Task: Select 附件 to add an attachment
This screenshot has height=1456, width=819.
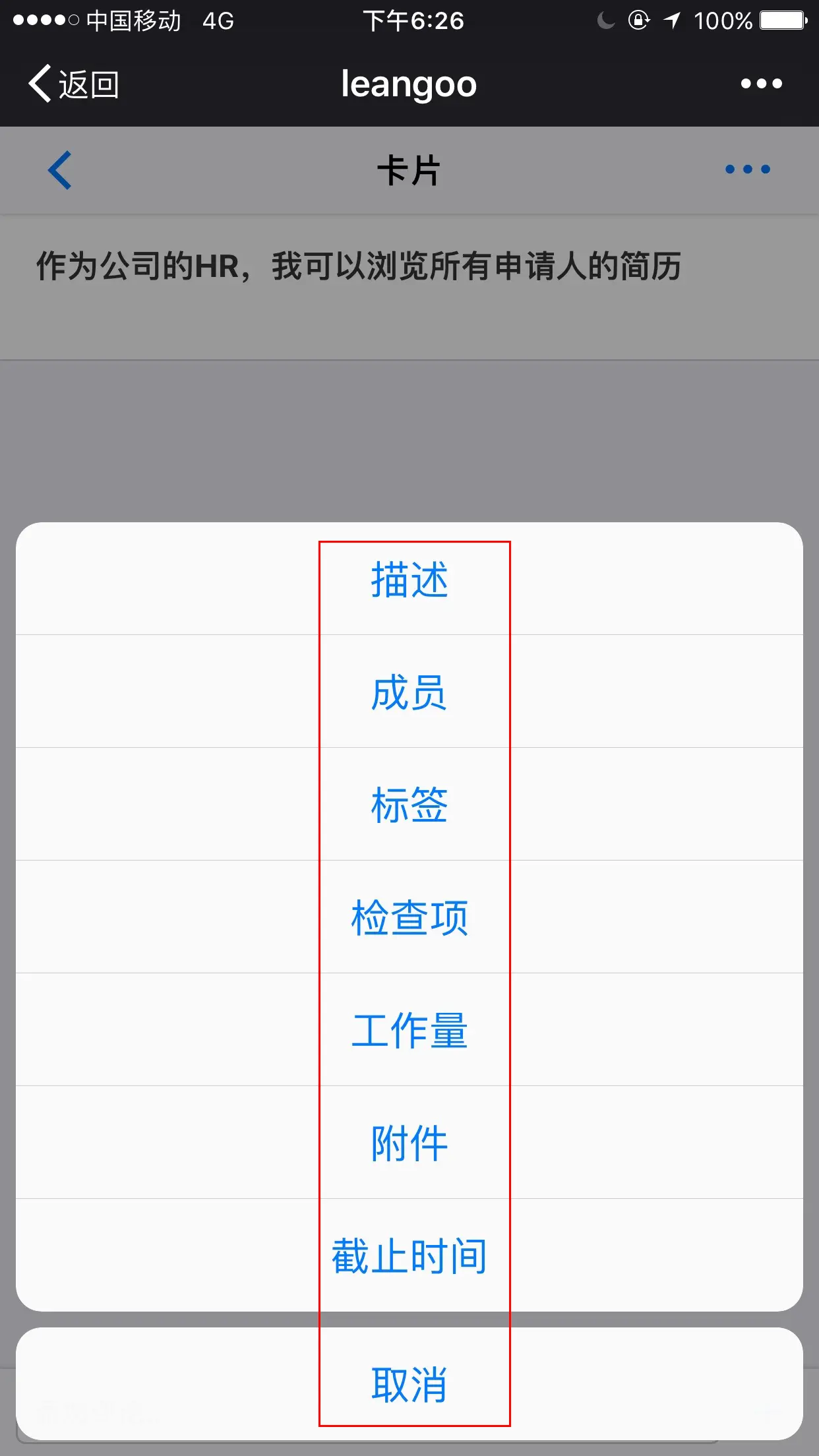Action: (409, 1143)
